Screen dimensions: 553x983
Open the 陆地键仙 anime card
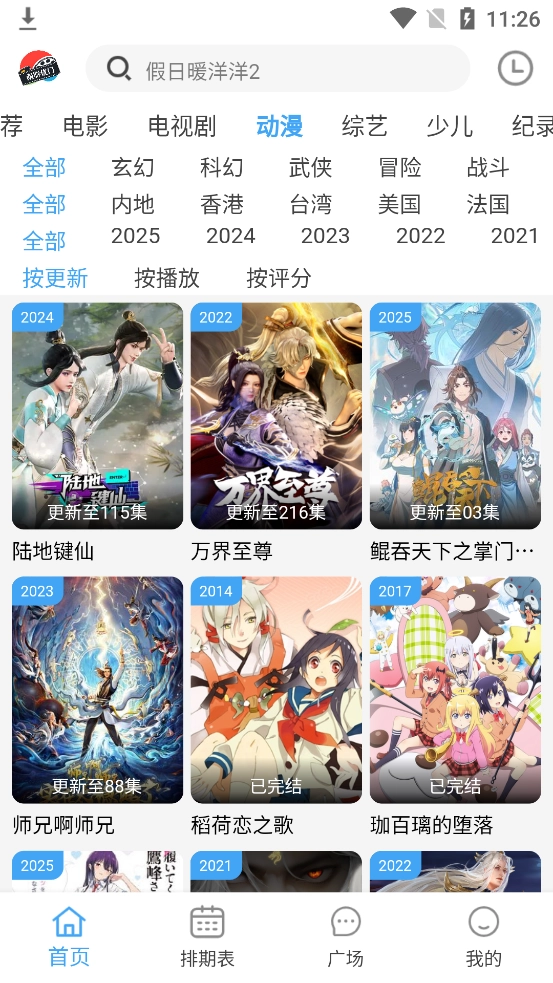98,433
